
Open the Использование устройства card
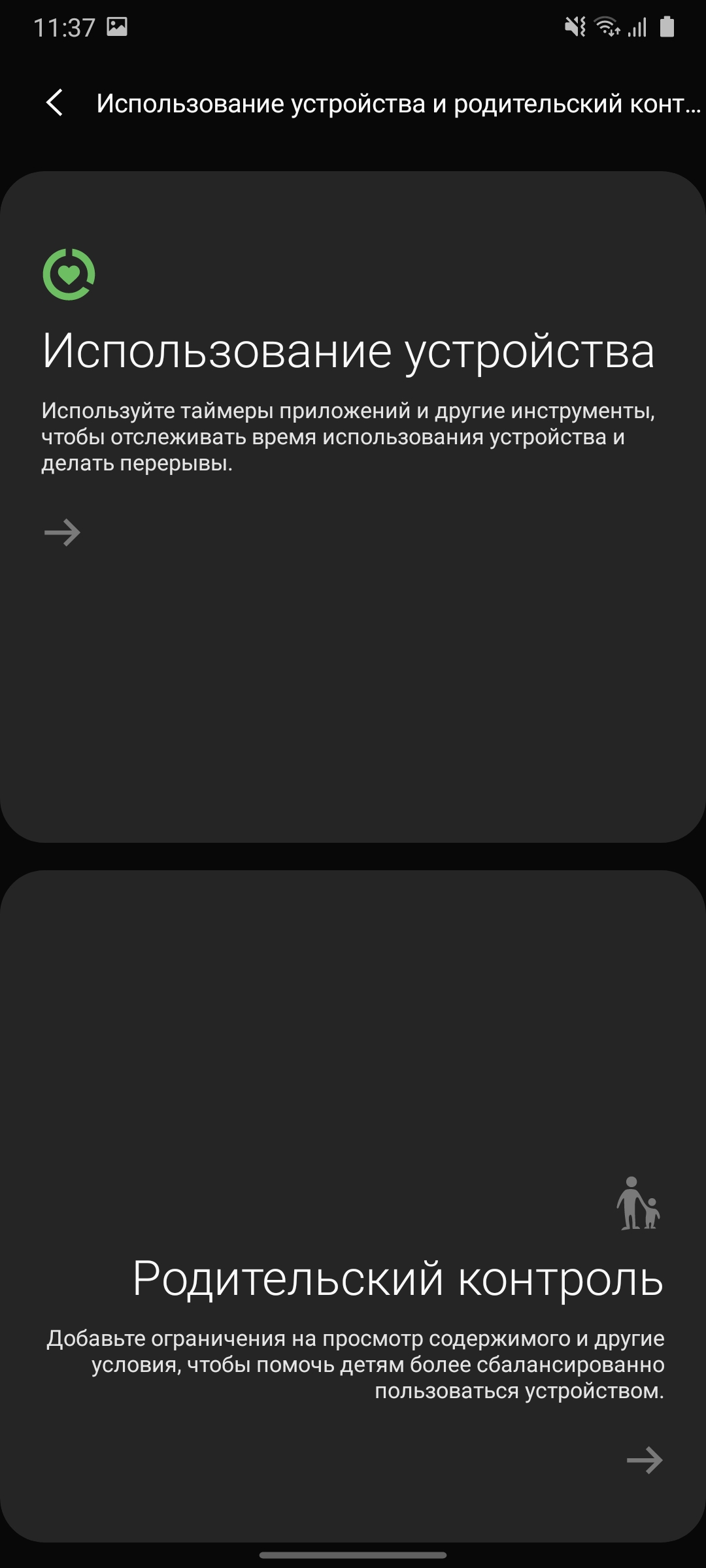point(353,506)
